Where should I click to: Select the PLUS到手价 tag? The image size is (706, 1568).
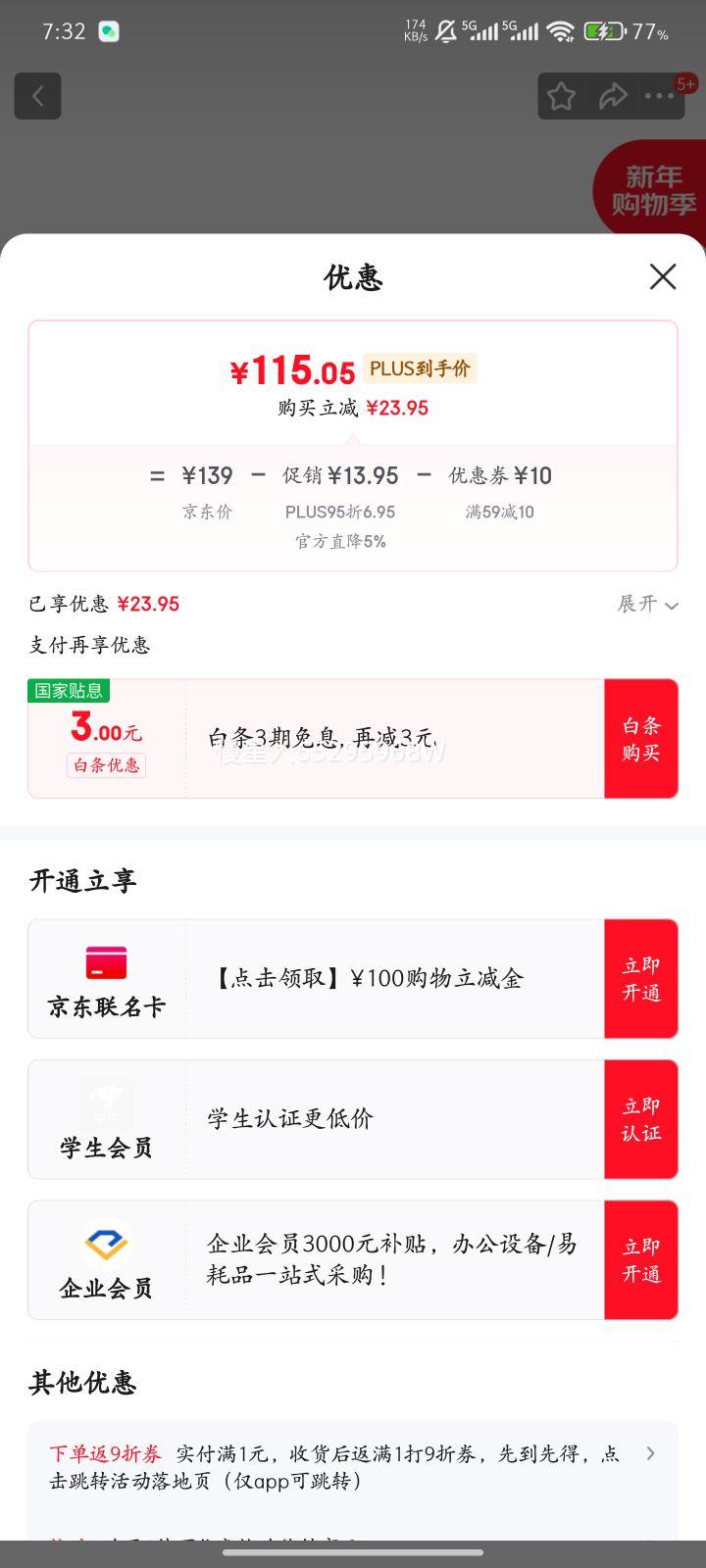pos(420,368)
